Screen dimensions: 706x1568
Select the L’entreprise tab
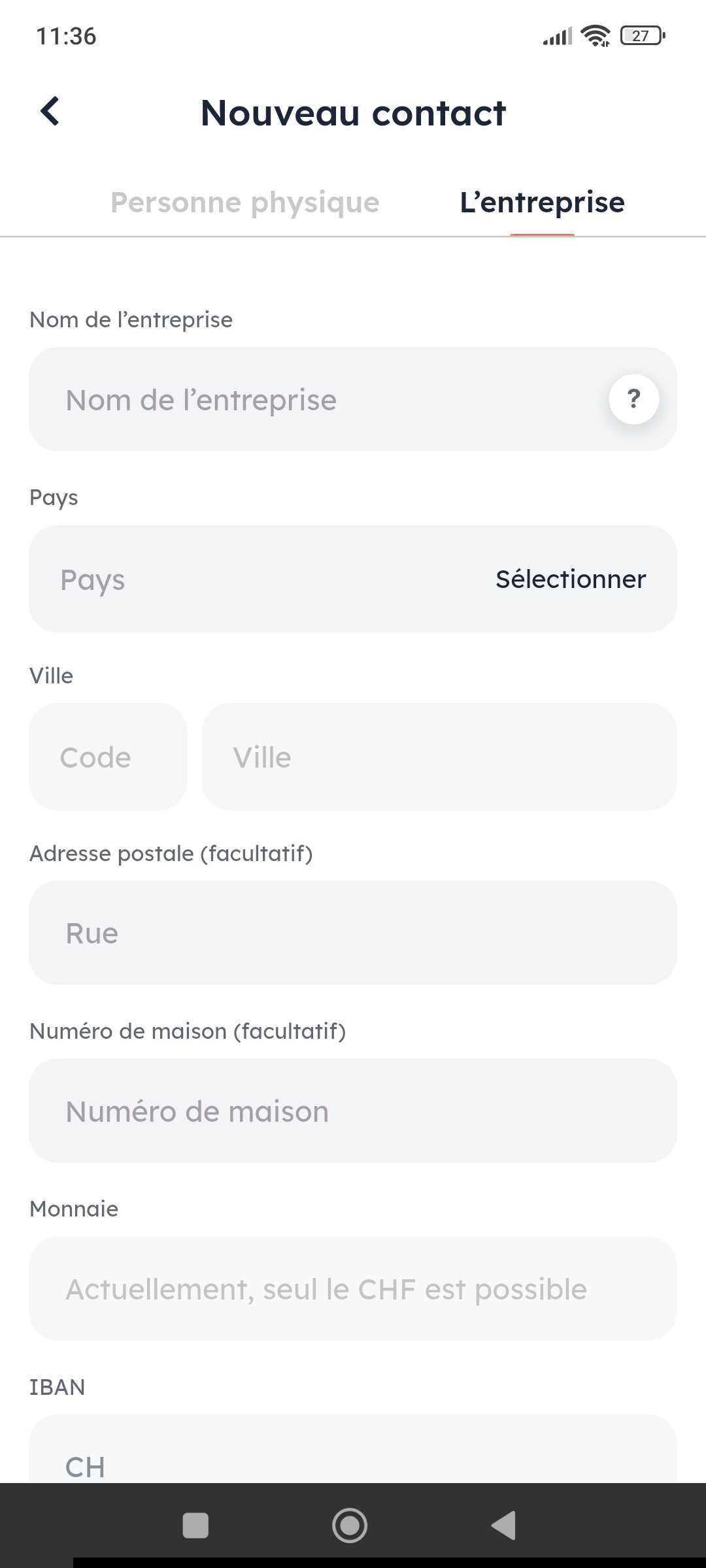542,203
